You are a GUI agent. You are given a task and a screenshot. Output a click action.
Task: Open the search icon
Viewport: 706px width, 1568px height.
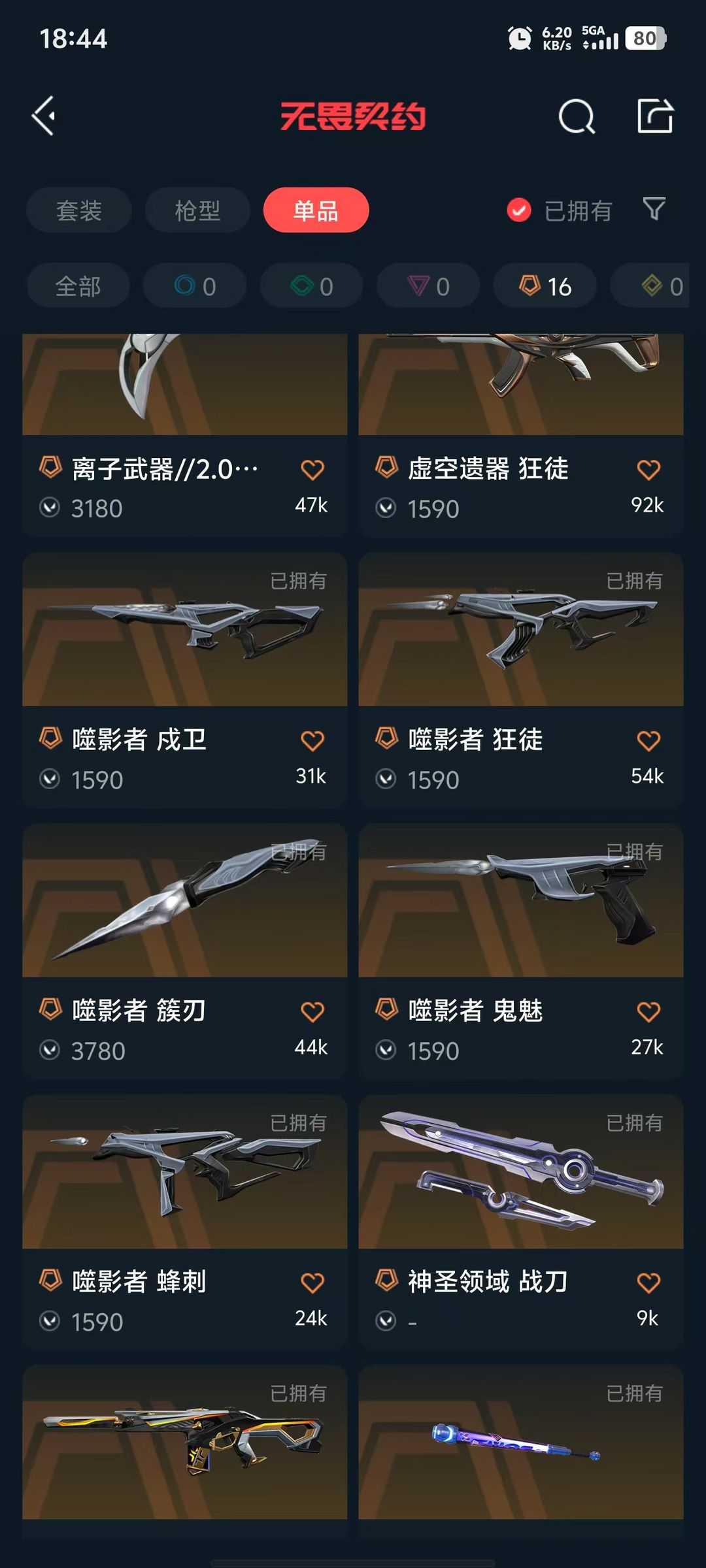[x=577, y=117]
